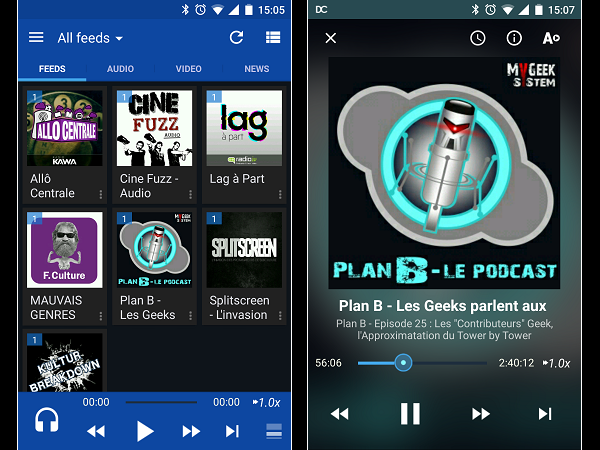The height and width of the screenshot is (450, 600).
Task: Switch to the AUDIO tab
Action: [120, 69]
